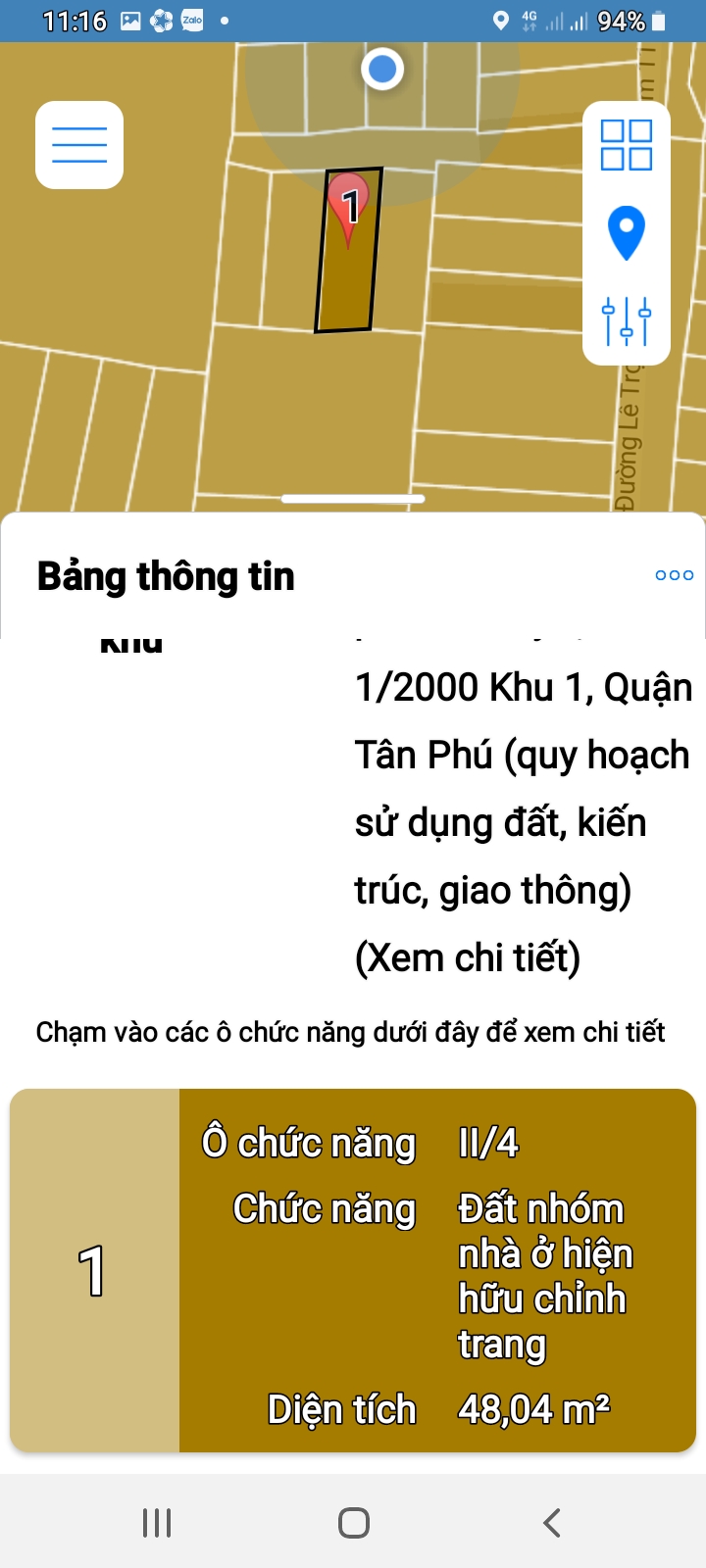Go back using system back button
This screenshot has width=706, height=1568.
click(x=551, y=1522)
